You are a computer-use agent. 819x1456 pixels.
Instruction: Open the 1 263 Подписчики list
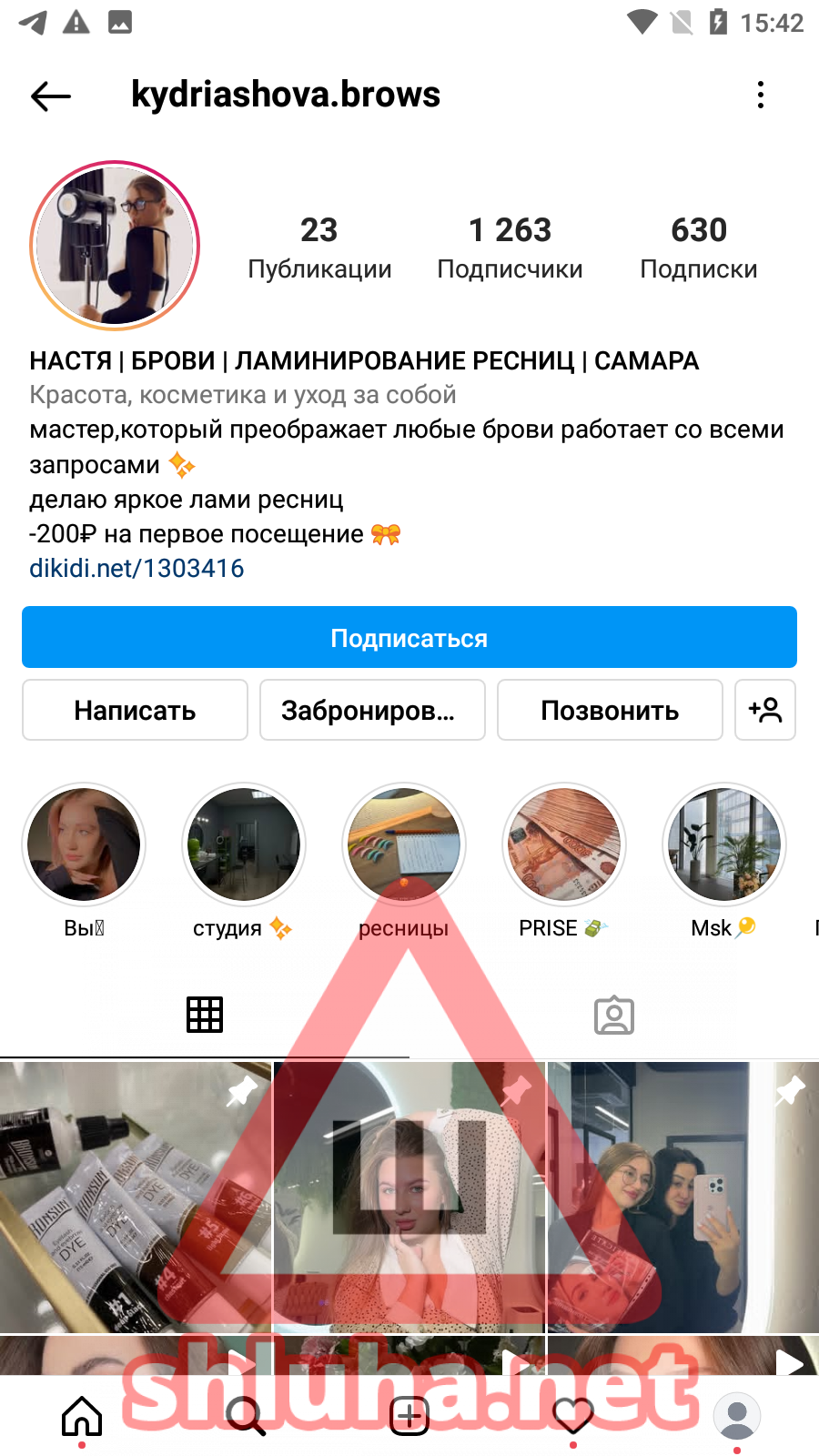pos(510,248)
